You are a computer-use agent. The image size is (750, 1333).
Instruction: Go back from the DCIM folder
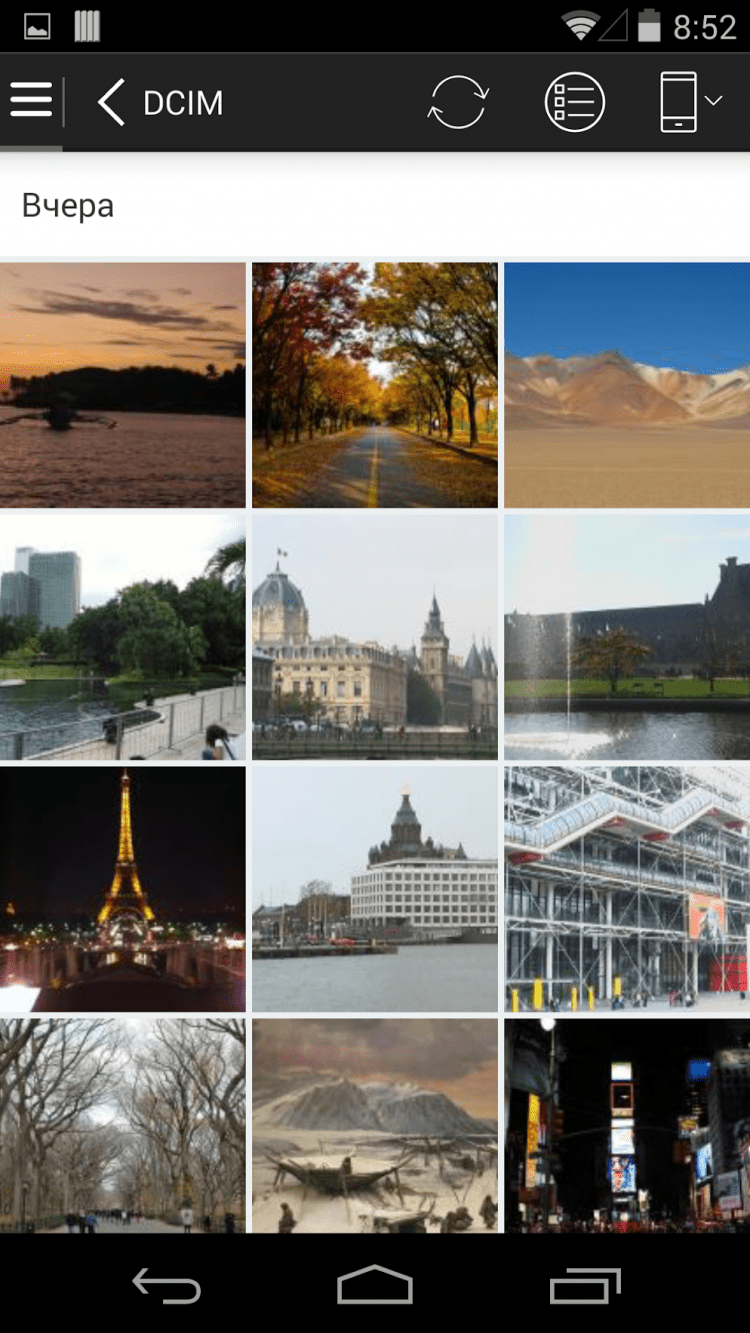(x=112, y=103)
